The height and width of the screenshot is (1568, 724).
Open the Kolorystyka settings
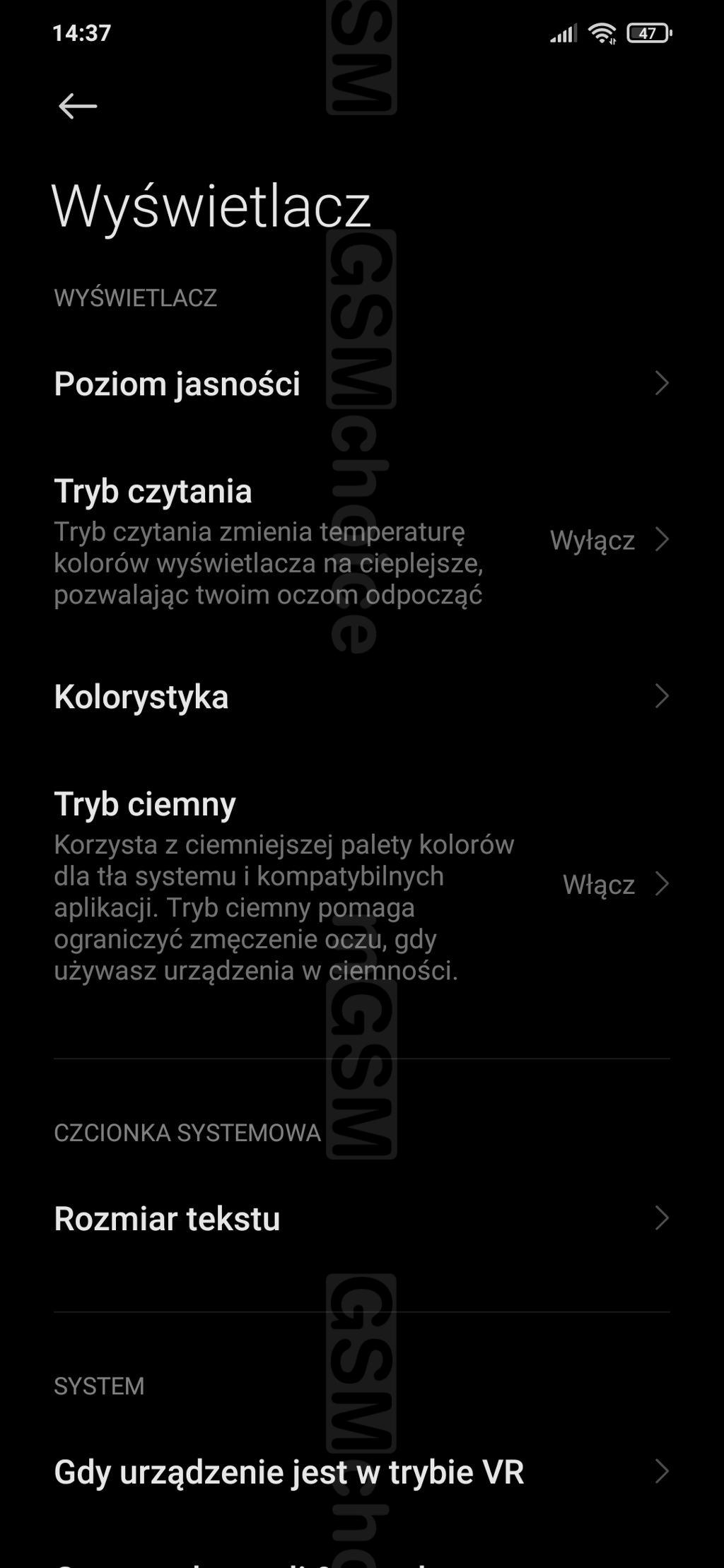(361, 697)
